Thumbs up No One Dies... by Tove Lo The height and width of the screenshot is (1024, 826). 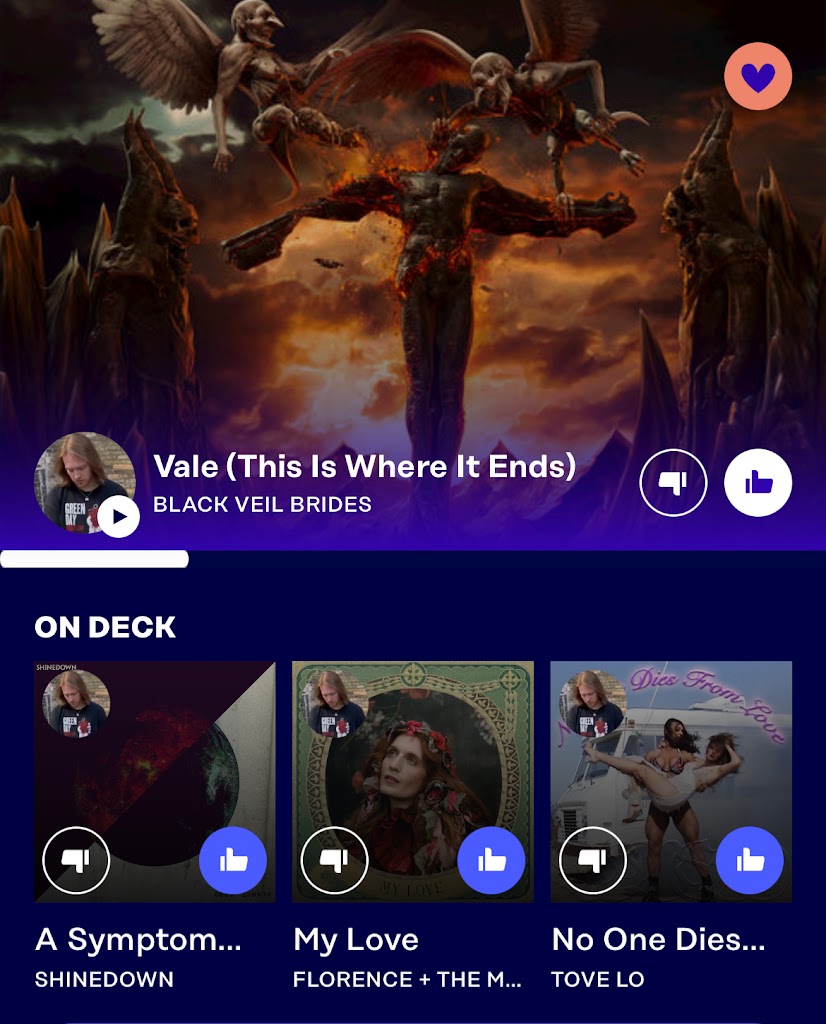pyautogui.click(x=750, y=860)
